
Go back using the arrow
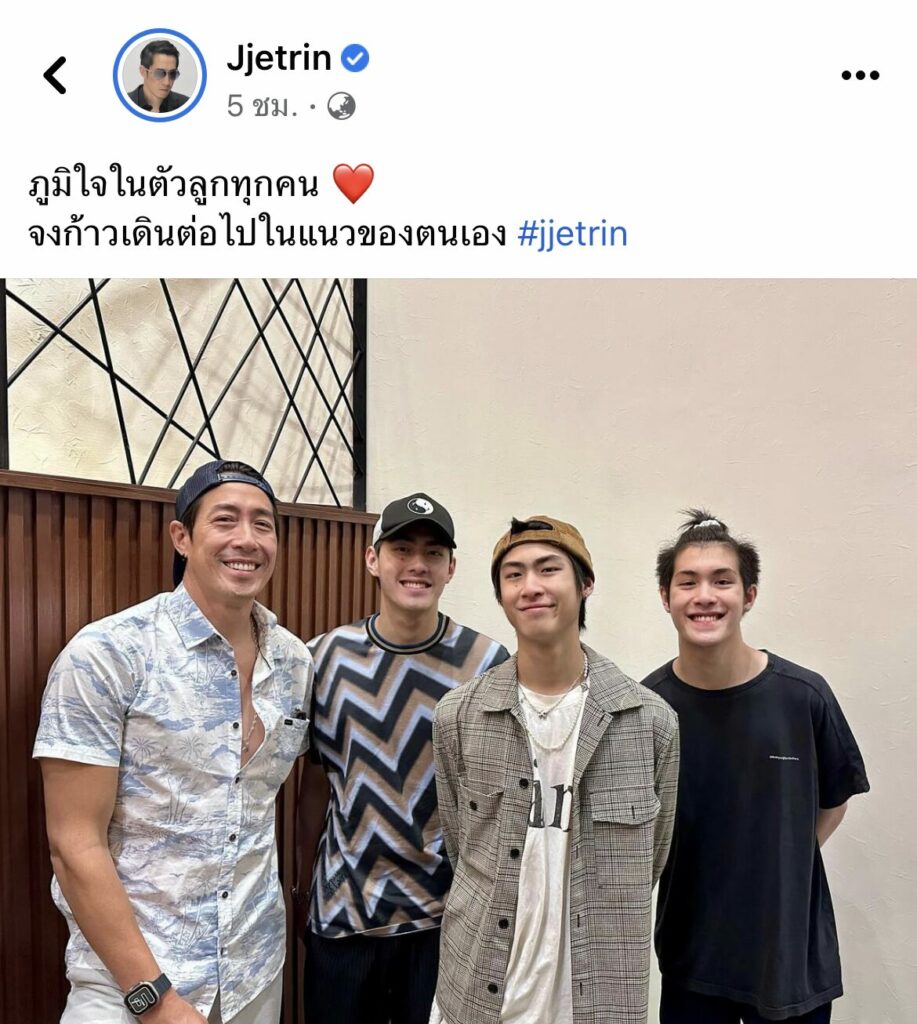click(x=55, y=76)
